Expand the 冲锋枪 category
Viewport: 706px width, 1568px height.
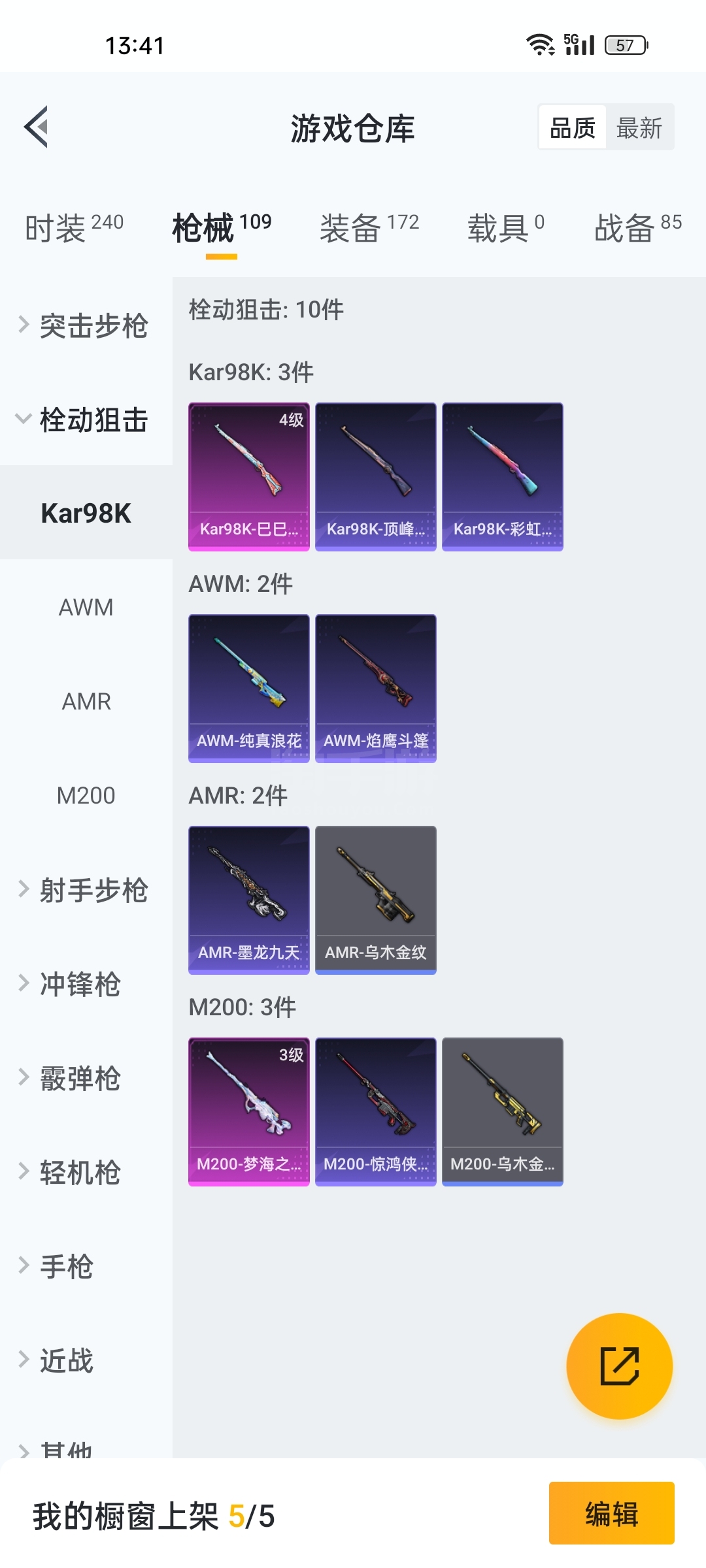[80, 984]
